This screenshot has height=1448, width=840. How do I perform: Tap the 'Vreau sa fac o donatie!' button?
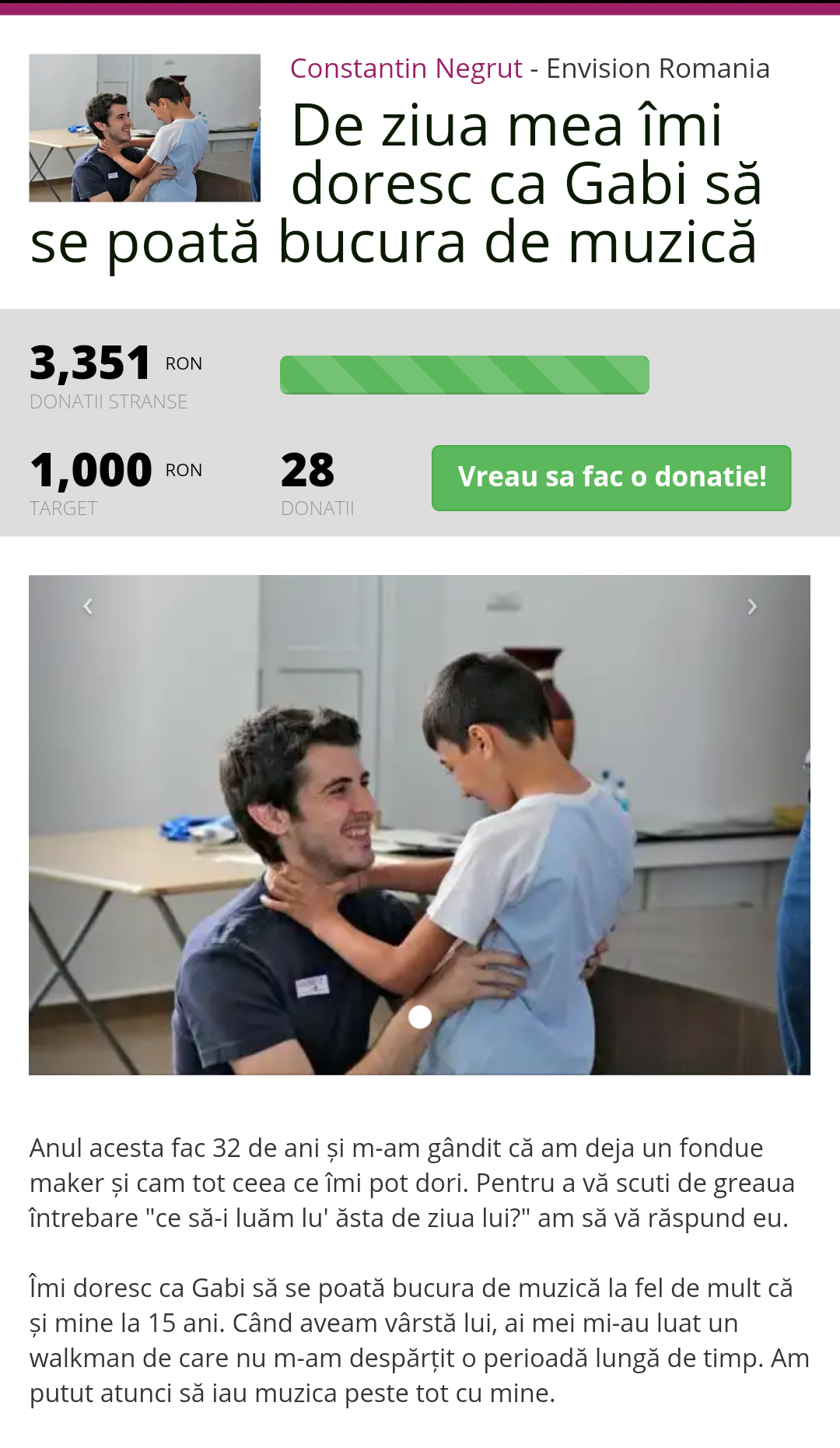point(611,478)
